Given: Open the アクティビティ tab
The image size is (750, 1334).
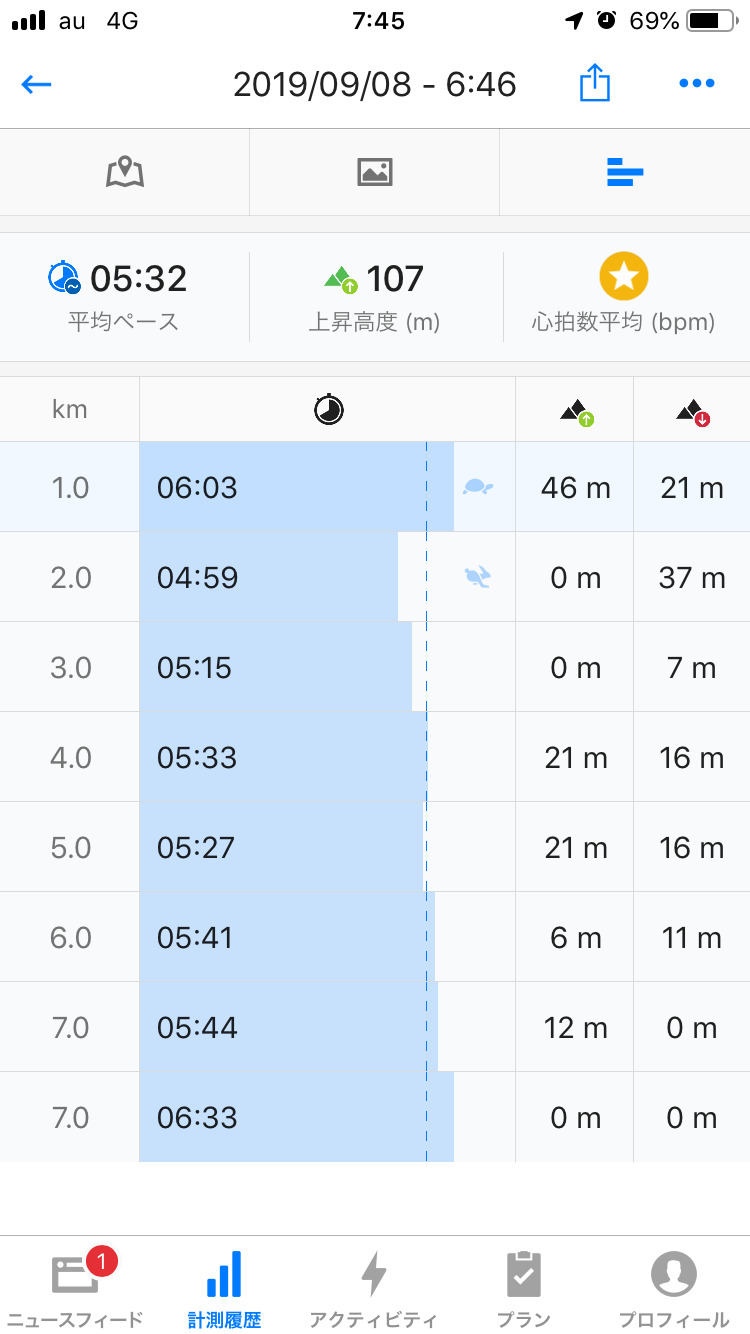Looking at the screenshot, I should coord(374,1288).
